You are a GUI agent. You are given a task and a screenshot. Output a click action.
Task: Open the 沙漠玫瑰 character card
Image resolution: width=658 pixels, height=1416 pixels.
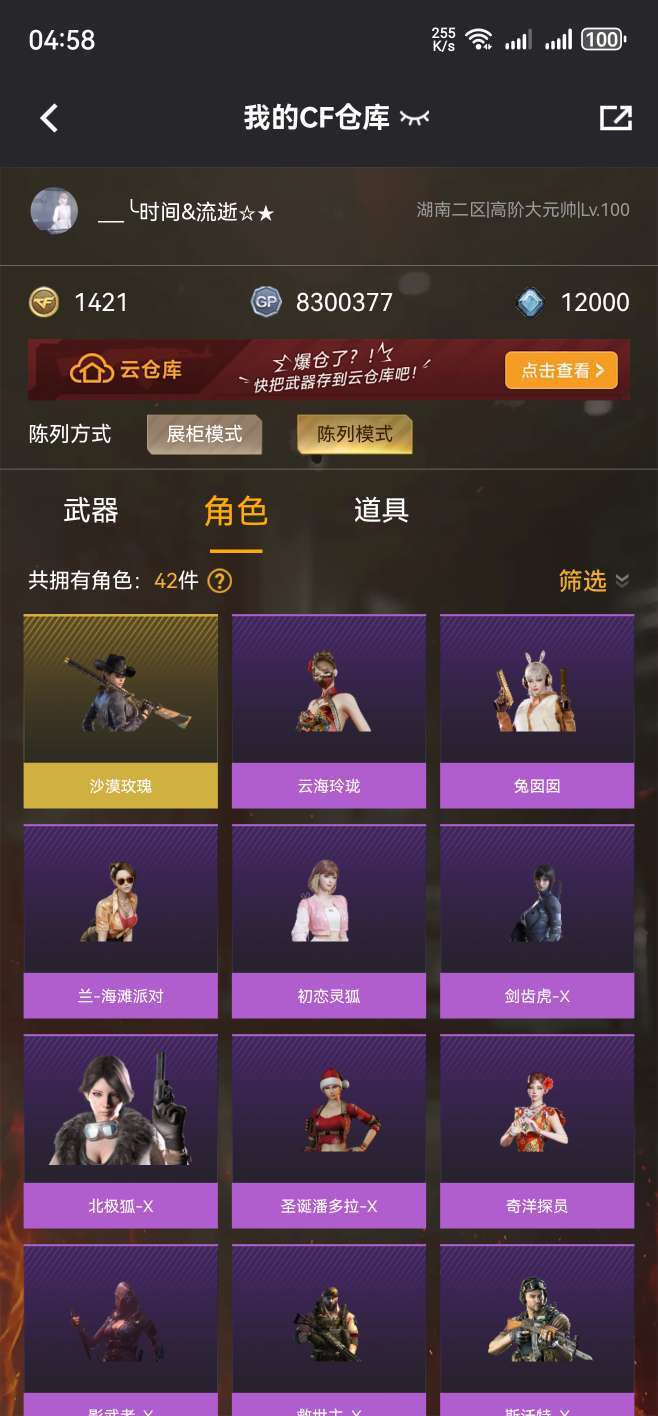(x=120, y=710)
